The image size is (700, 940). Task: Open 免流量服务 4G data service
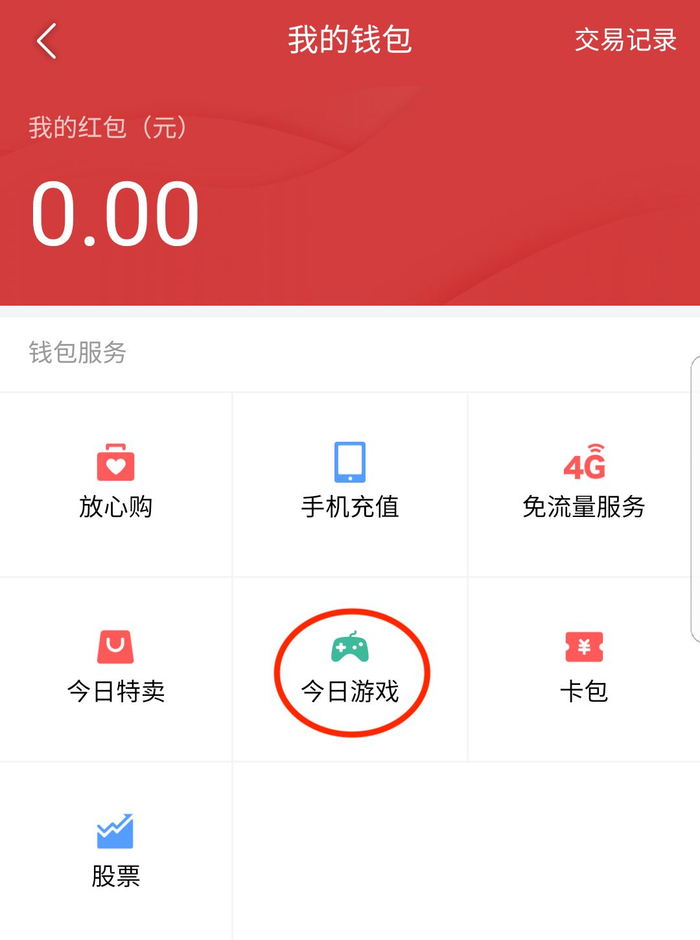584,484
